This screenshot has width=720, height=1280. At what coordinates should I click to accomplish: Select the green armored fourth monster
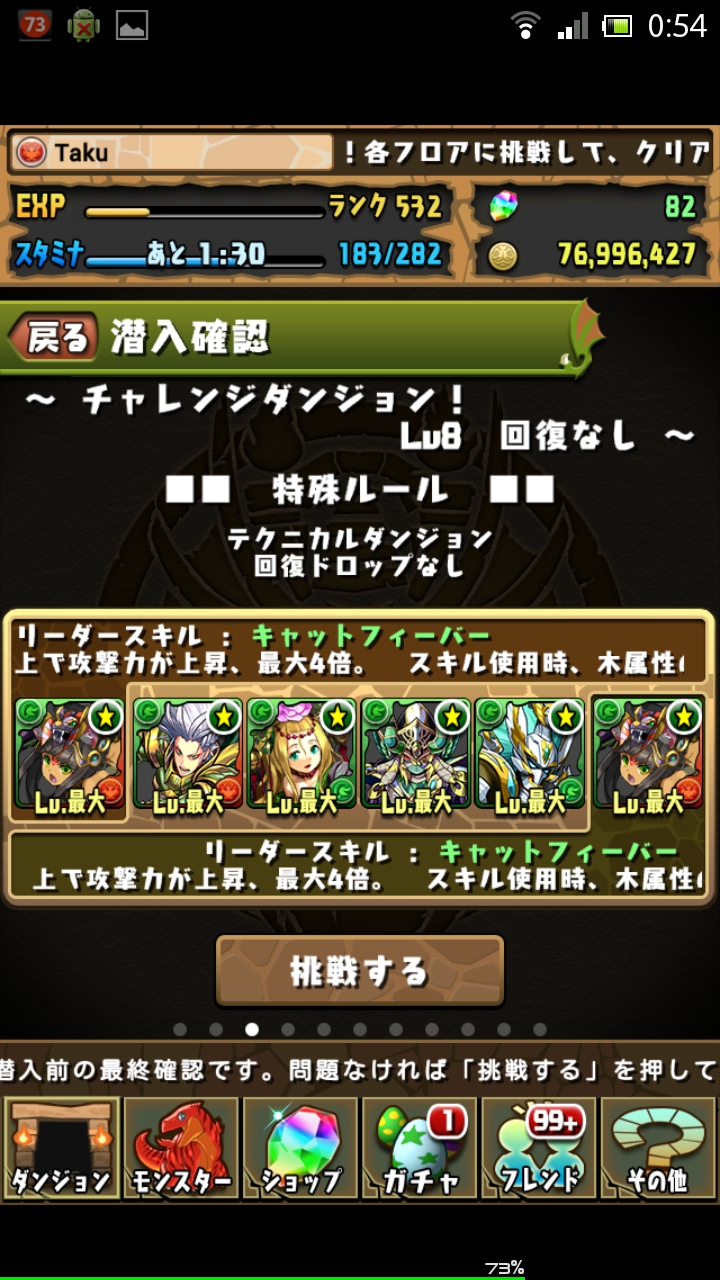click(x=416, y=755)
